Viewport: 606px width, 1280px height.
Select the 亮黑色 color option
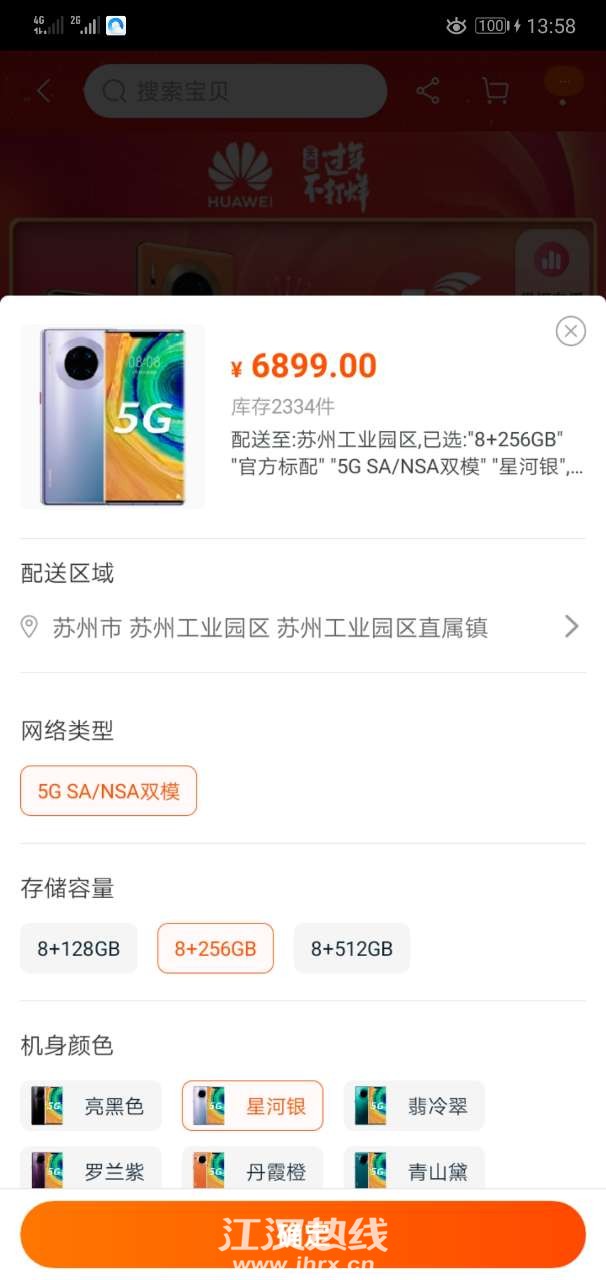pos(90,1106)
